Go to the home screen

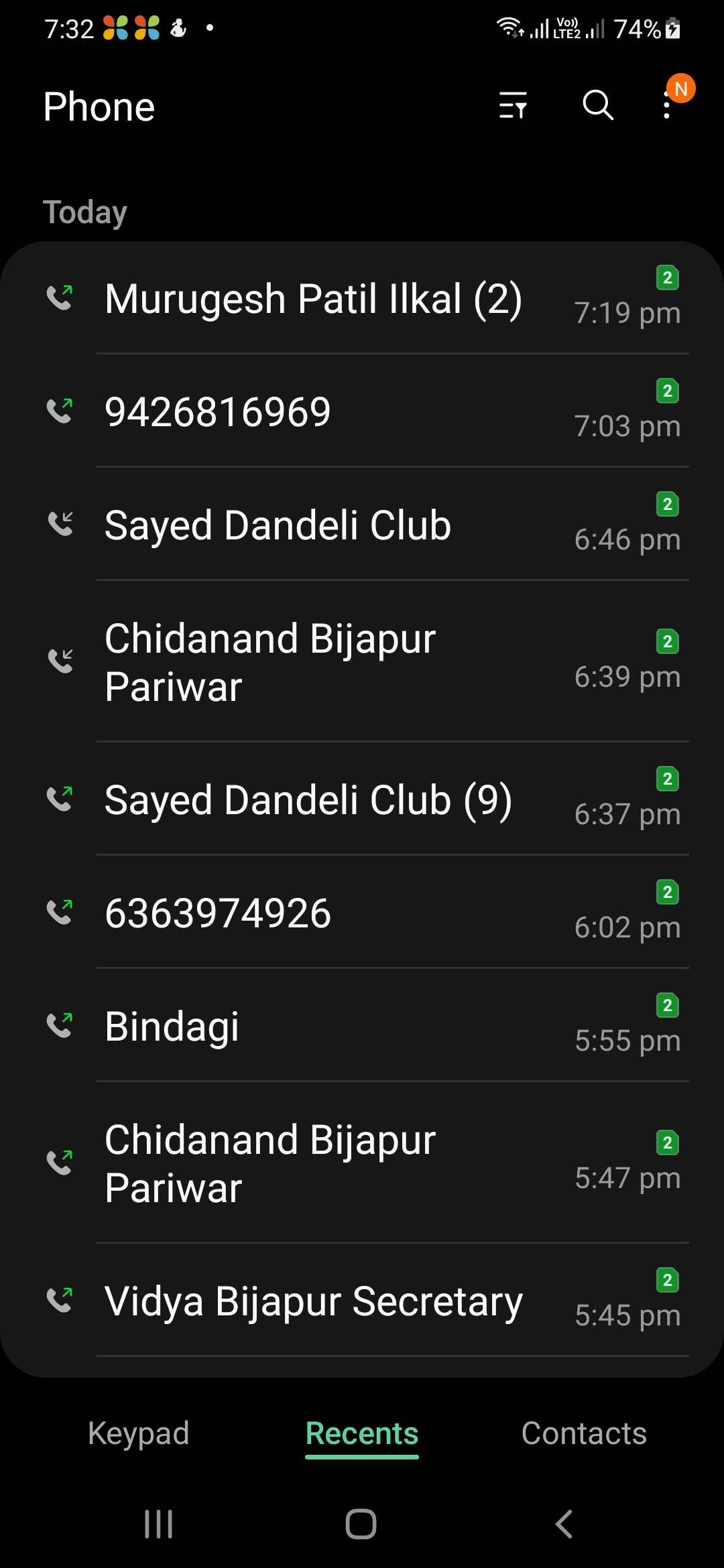click(361, 1524)
